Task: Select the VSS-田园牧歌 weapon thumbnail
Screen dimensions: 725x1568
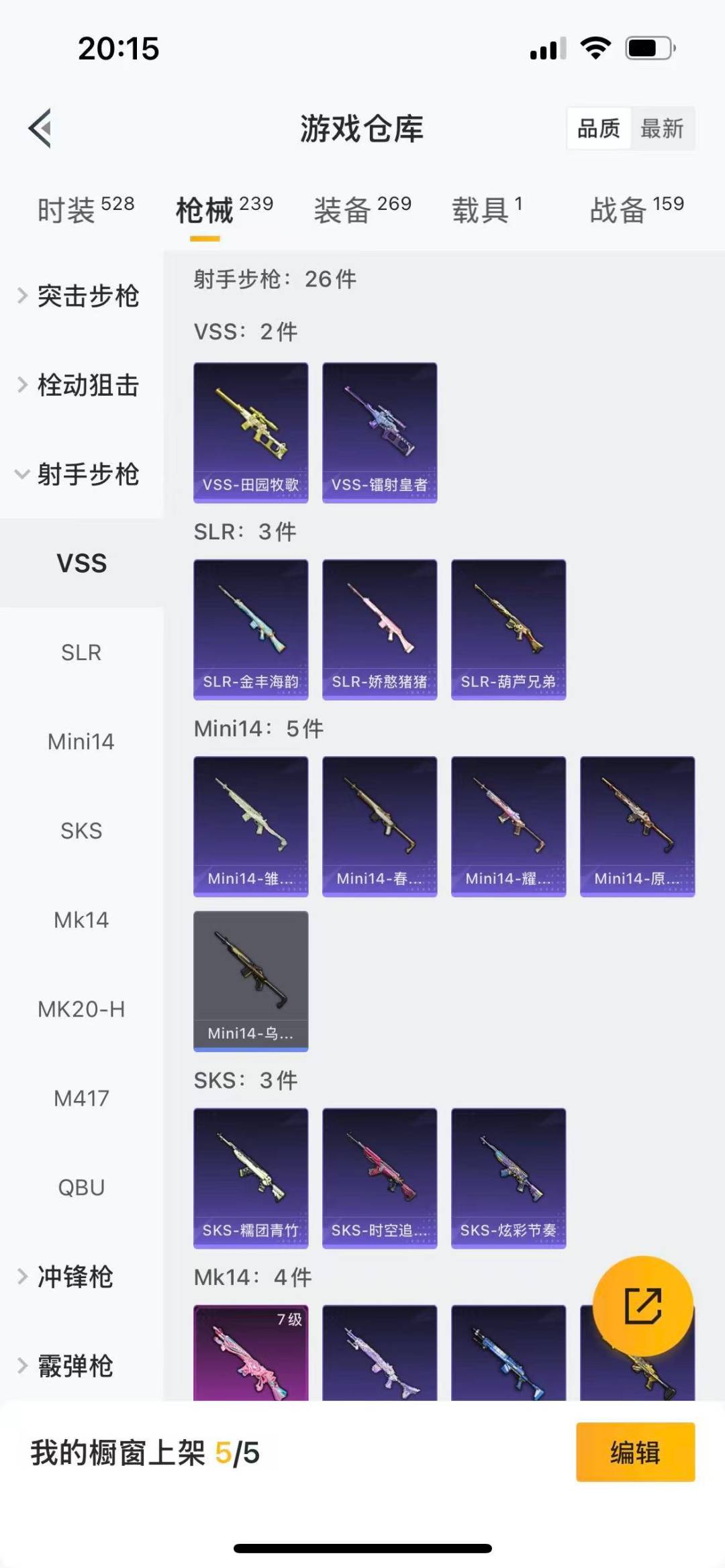Action: [250, 433]
